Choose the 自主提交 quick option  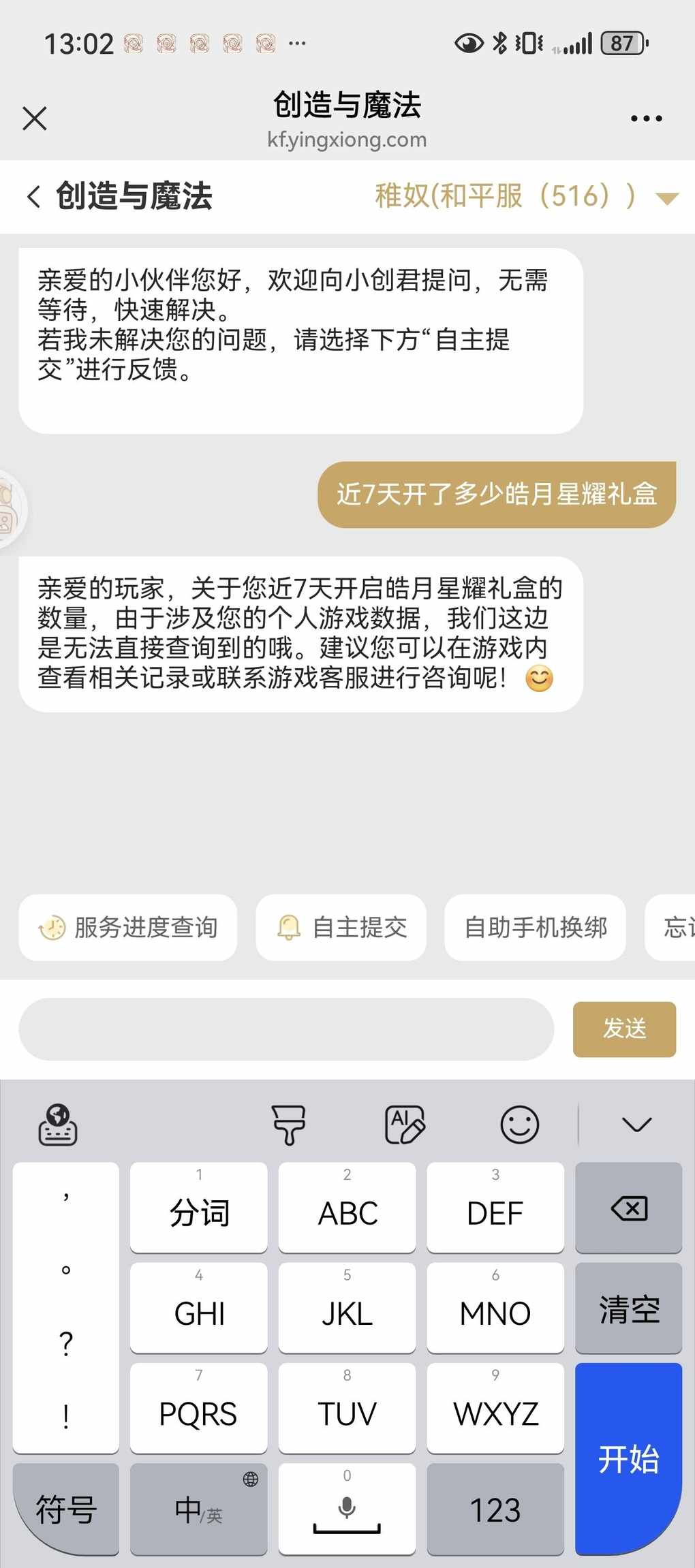point(341,927)
